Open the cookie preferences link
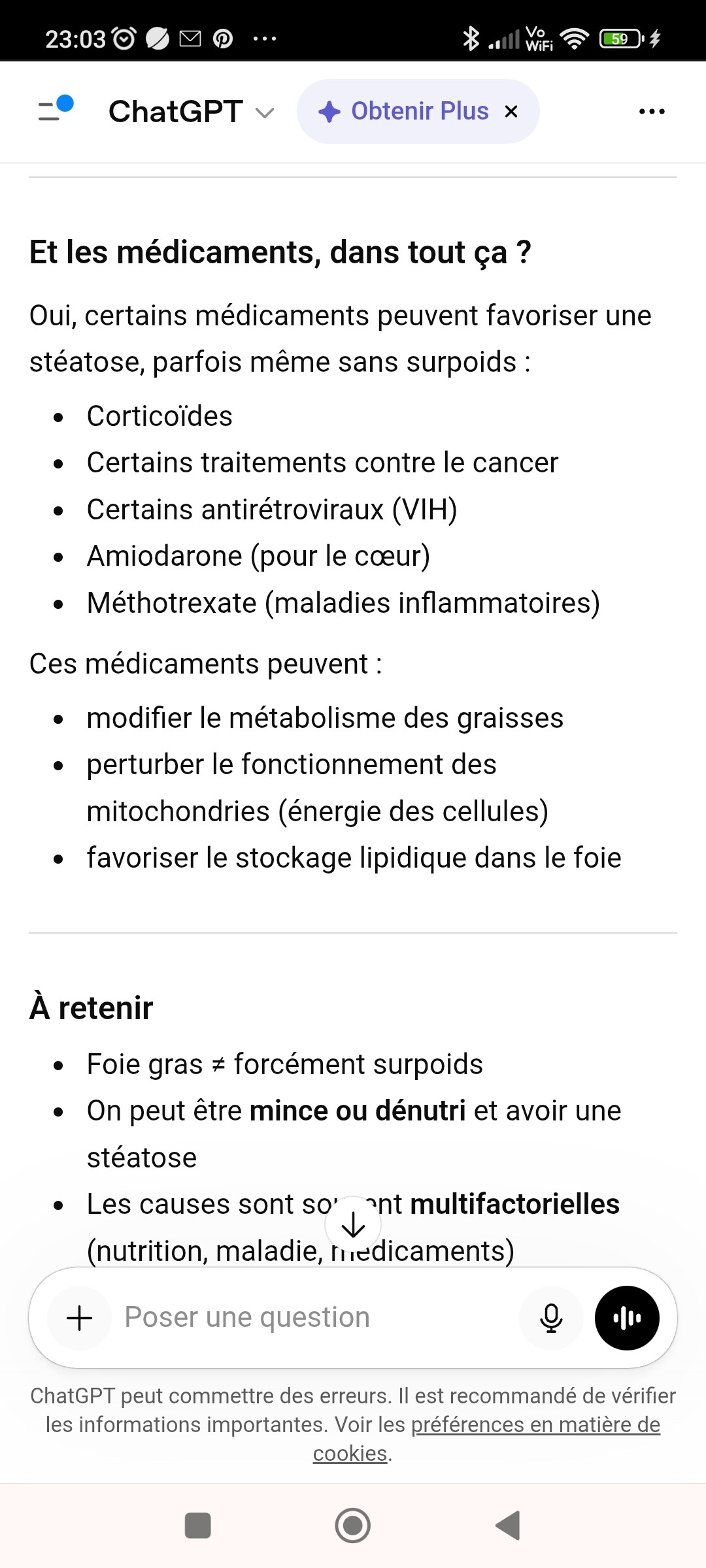Image resolution: width=706 pixels, height=1568 pixels. [x=535, y=1425]
